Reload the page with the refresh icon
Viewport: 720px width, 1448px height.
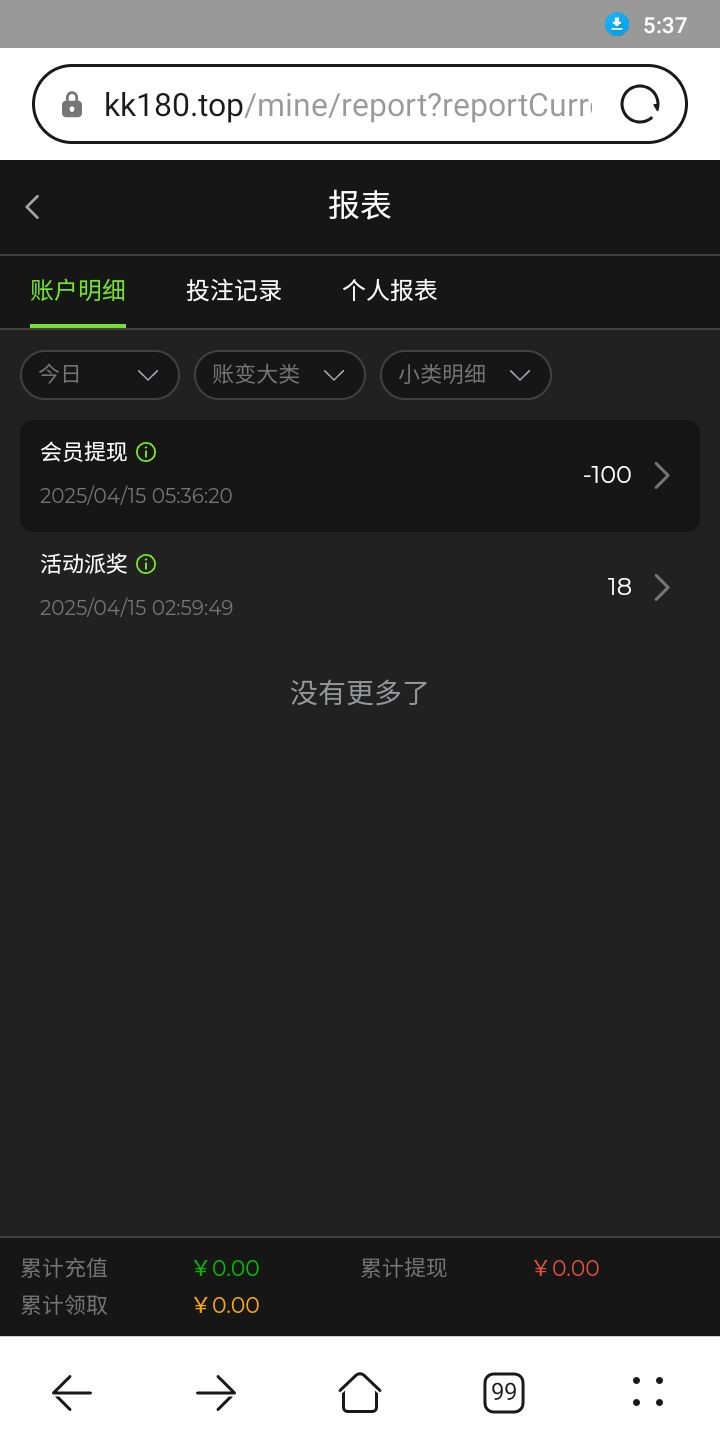tap(640, 105)
